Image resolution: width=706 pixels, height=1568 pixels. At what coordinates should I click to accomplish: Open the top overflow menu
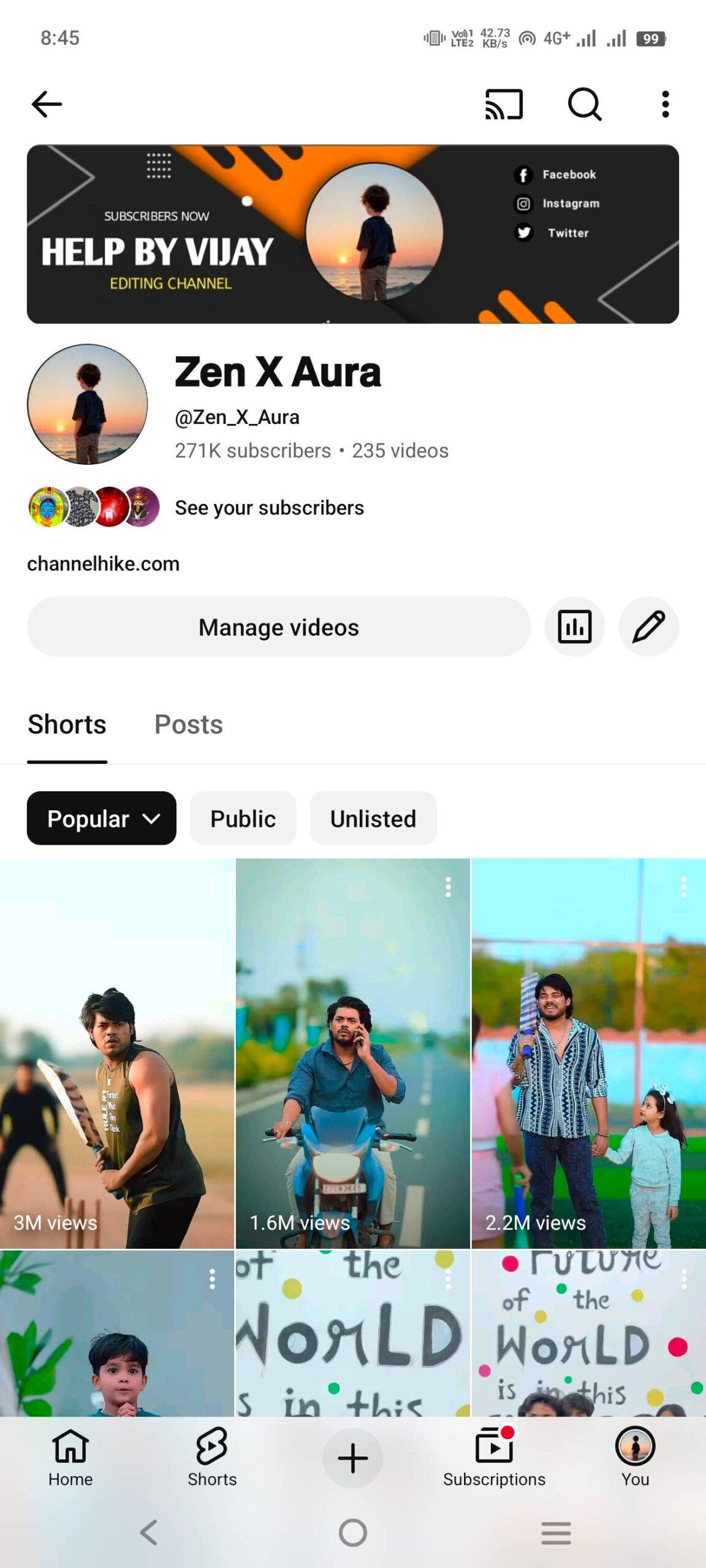click(x=666, y=104)
